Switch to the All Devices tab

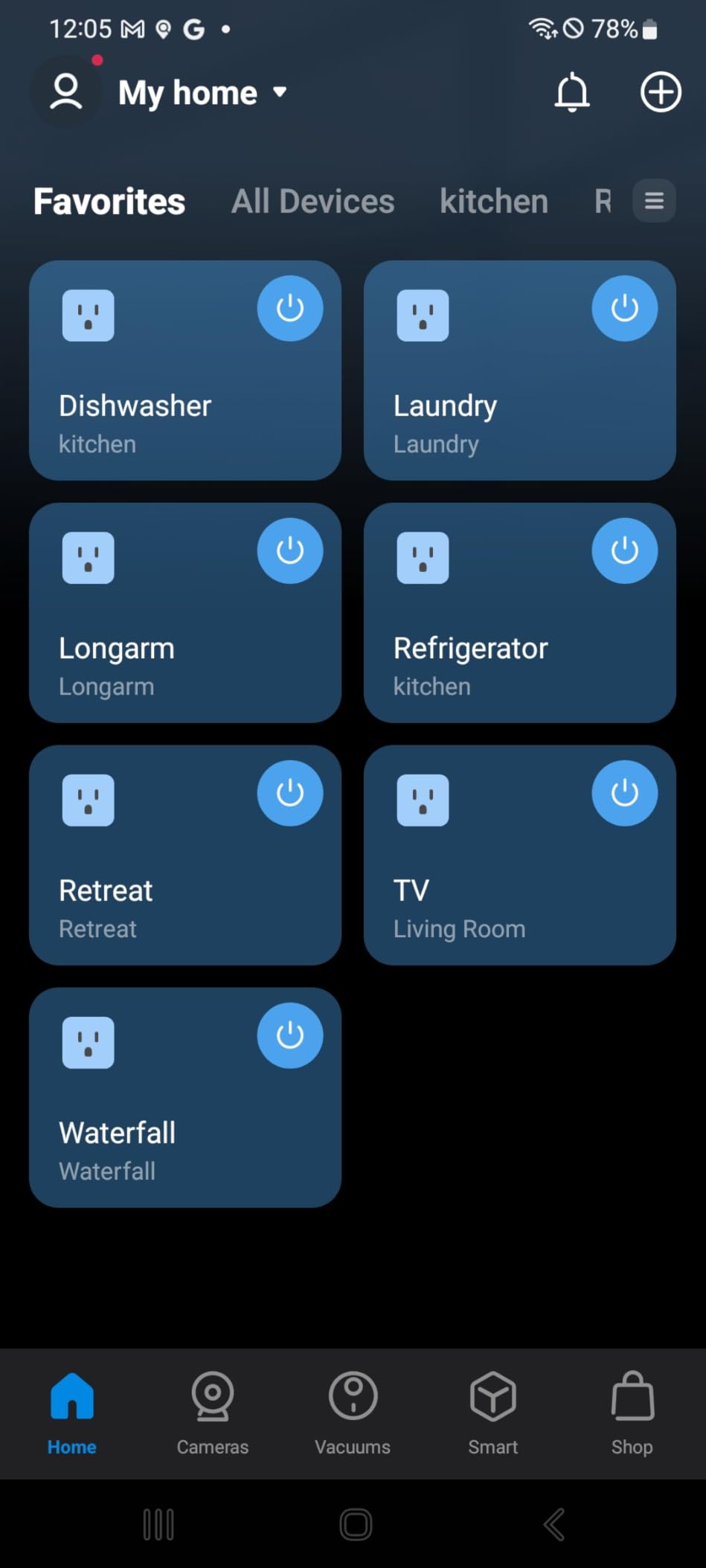coord(312,201)
